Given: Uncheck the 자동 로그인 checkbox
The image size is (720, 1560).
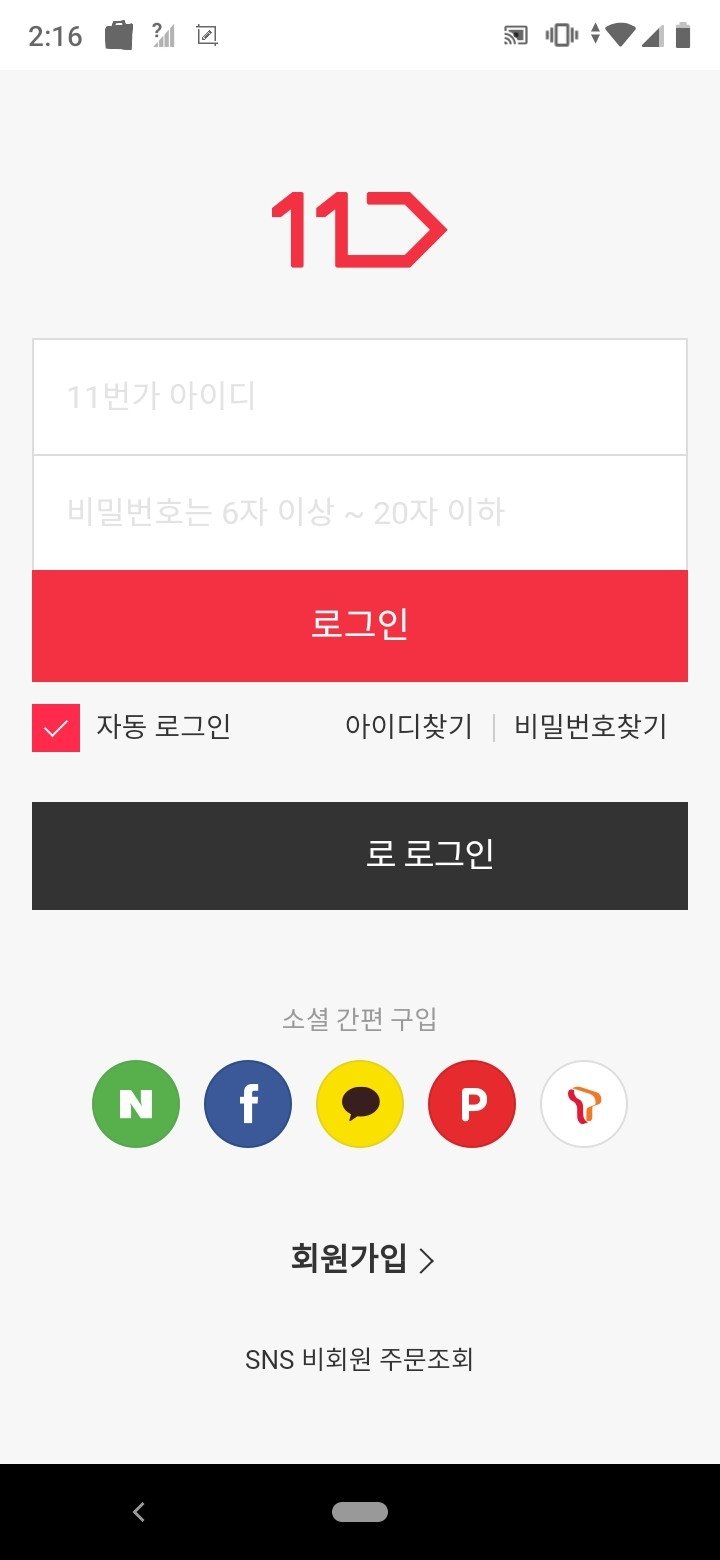Looking at the screenshot, I should (56, 727).
